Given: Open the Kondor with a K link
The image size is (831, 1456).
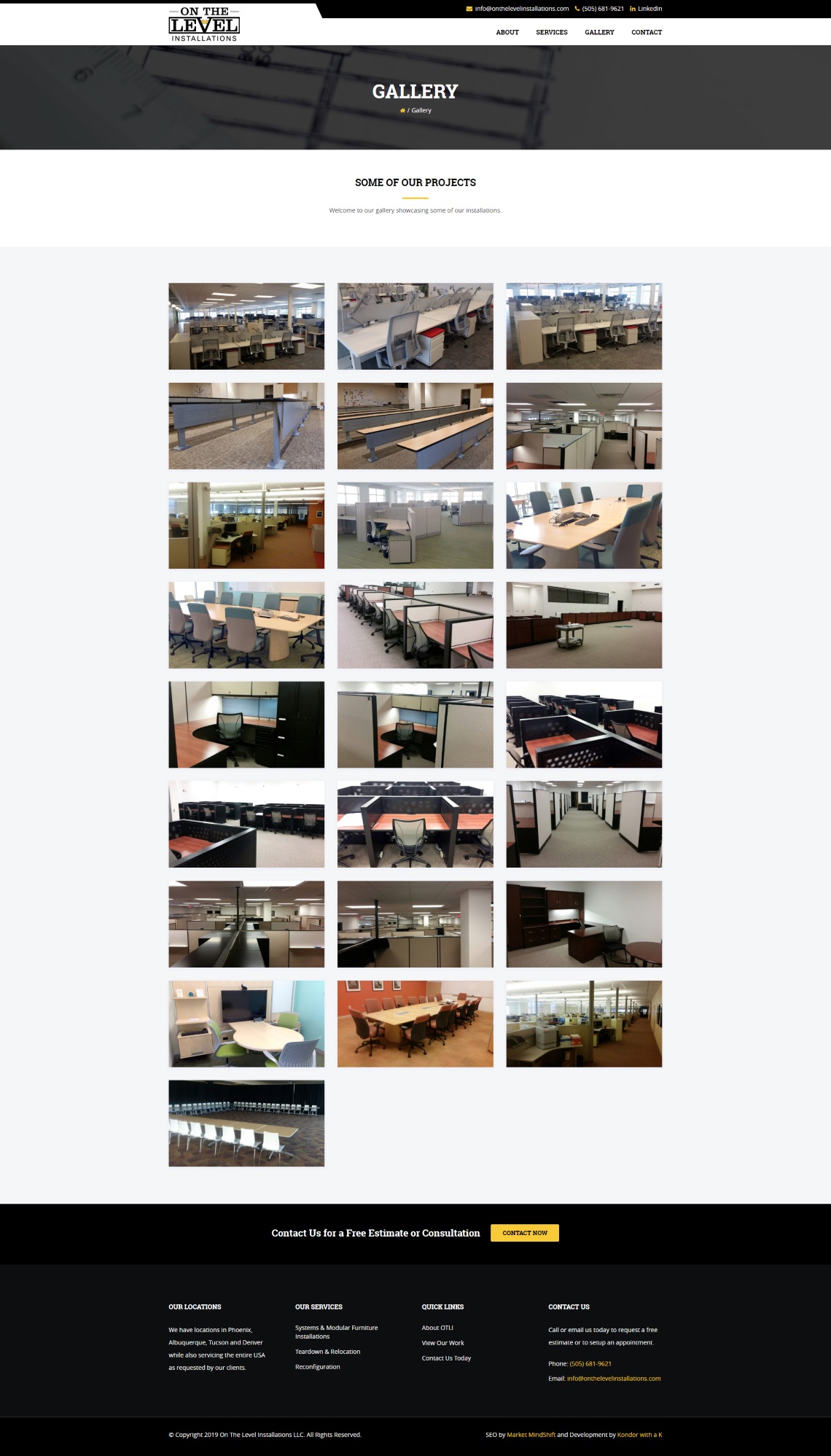Looking at the screenshot, I should (640, 1435).
